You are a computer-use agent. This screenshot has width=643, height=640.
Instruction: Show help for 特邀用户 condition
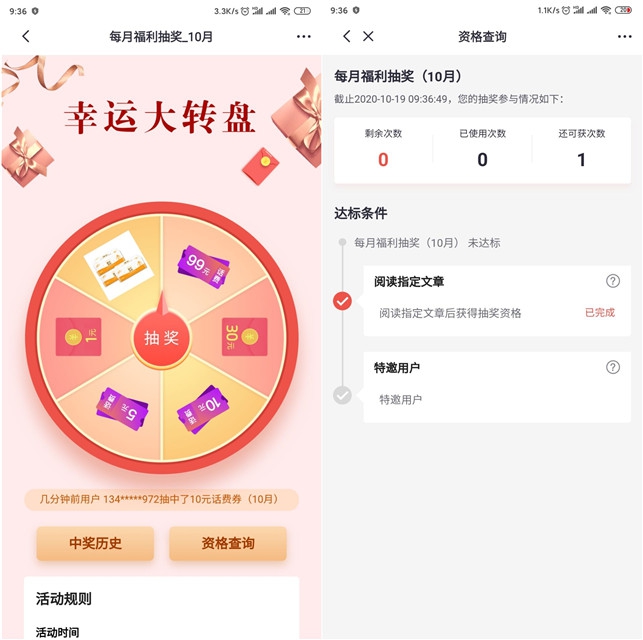coord(613,368)
